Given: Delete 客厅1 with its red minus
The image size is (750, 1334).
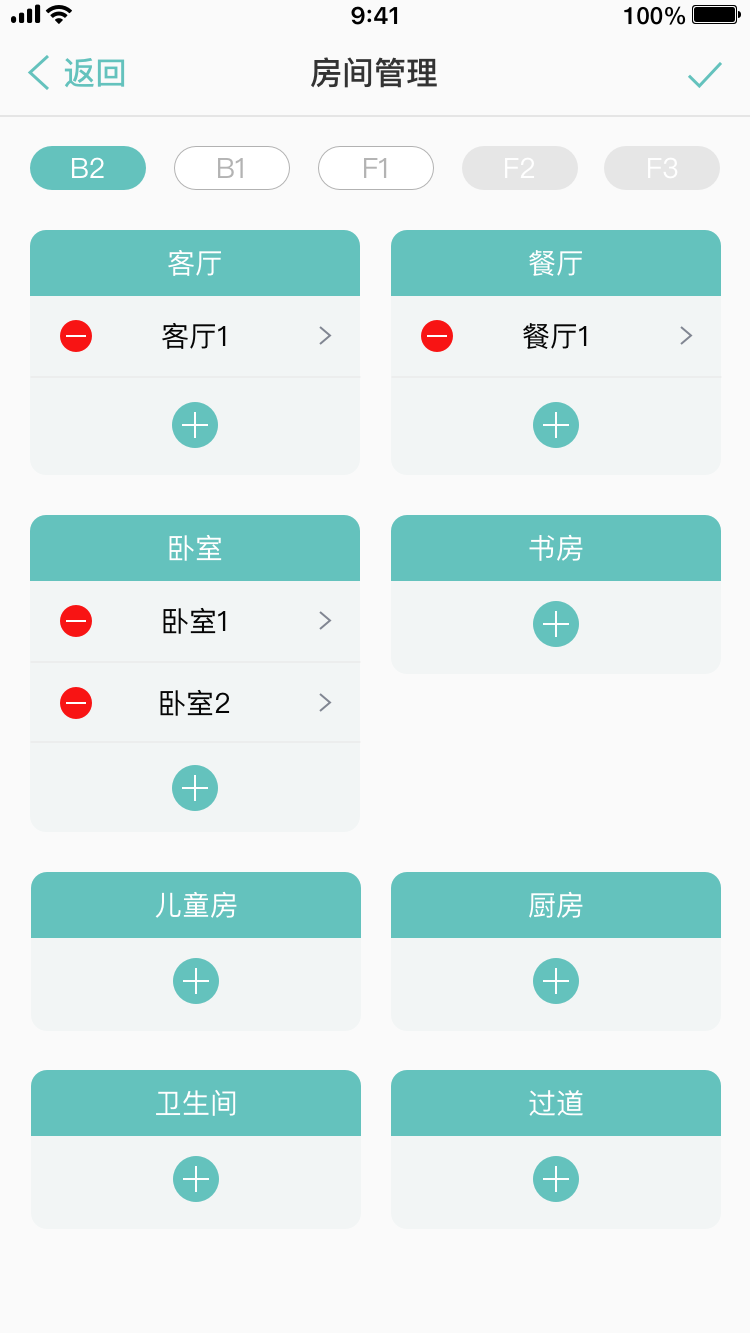Looking at the screenshot, I should point(76,336).
